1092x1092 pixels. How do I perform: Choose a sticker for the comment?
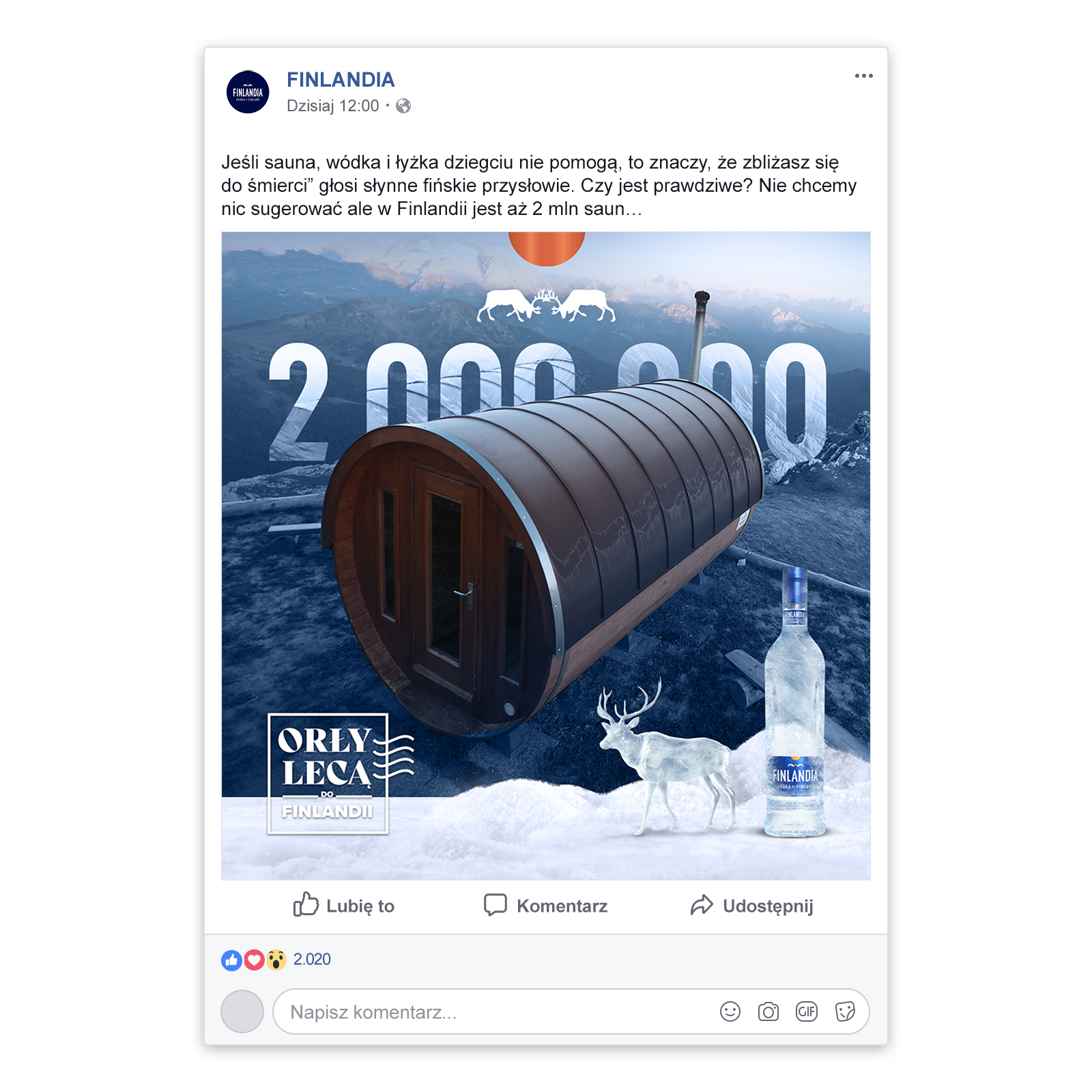tap(844, 1011)
